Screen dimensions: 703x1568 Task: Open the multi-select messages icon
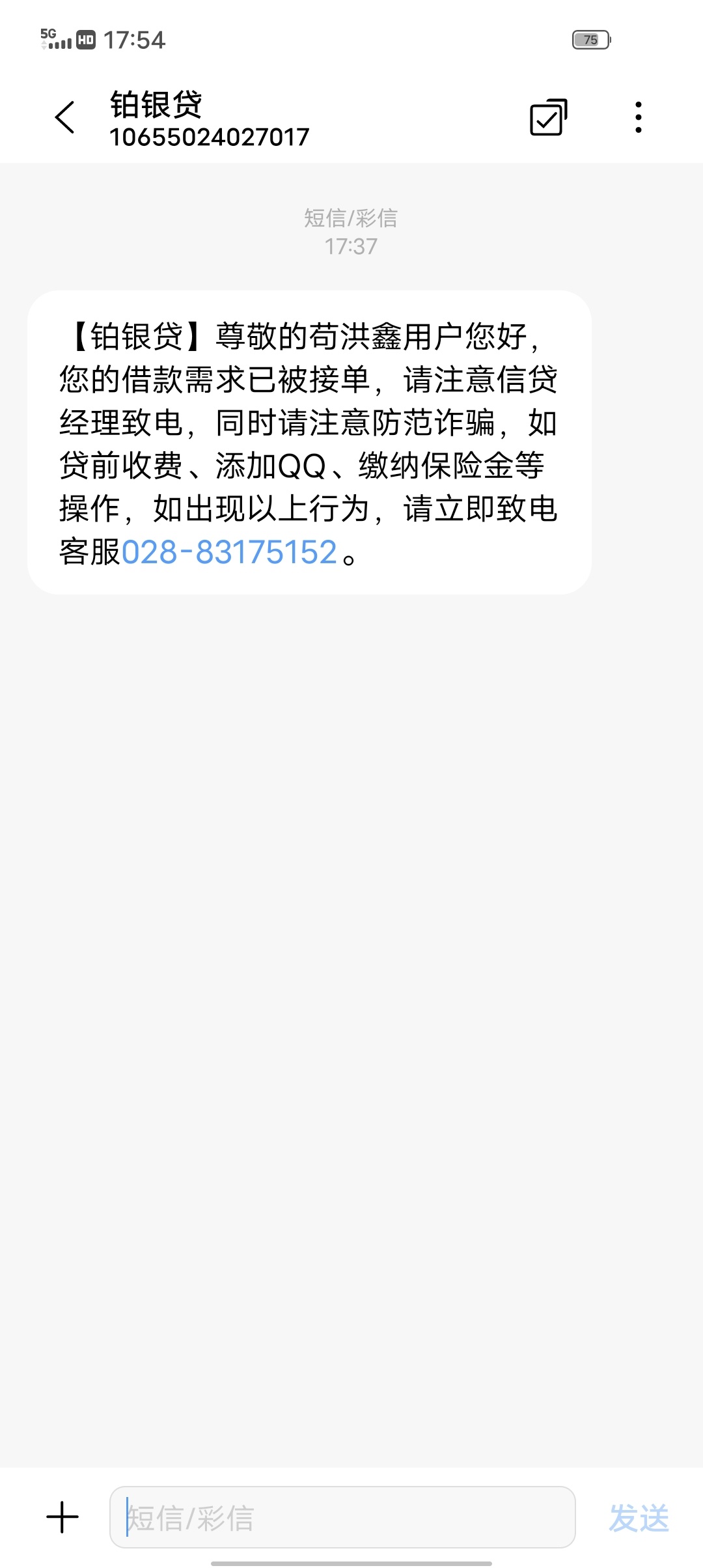(x=549, y=117)
